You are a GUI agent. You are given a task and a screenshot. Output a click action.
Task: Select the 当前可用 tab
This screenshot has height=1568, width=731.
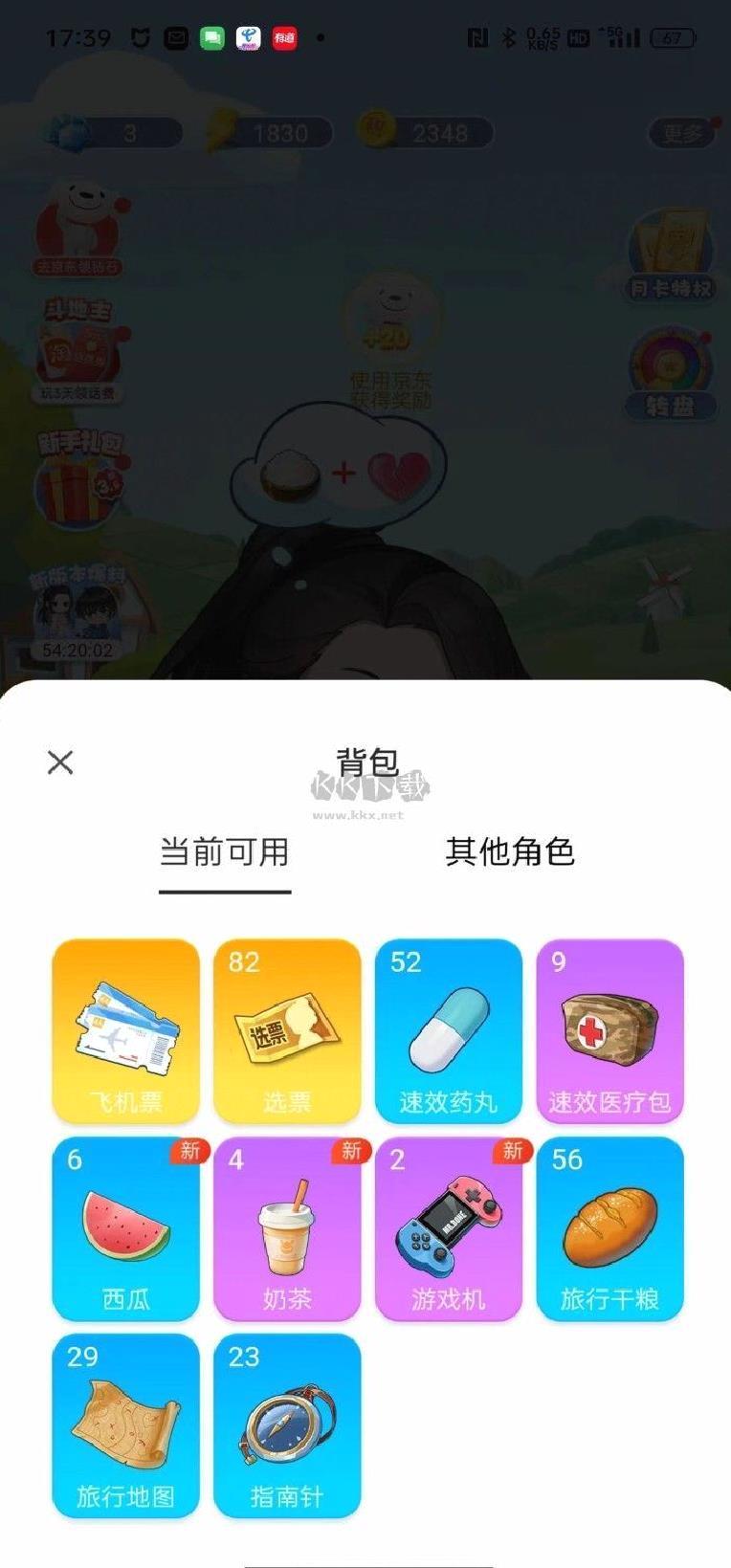224,851
